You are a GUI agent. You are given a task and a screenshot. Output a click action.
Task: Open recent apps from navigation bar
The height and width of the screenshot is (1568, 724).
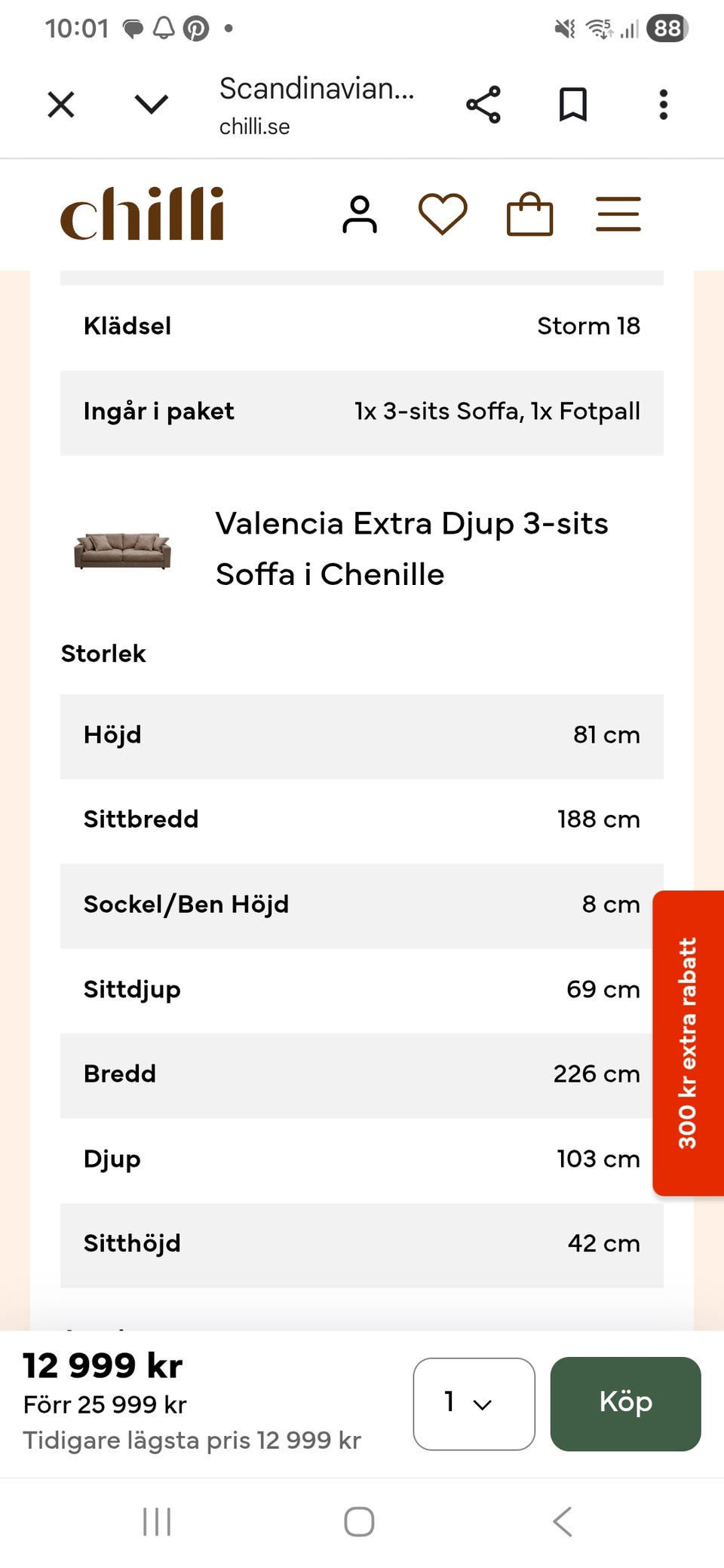click(x=157, y=1521)
